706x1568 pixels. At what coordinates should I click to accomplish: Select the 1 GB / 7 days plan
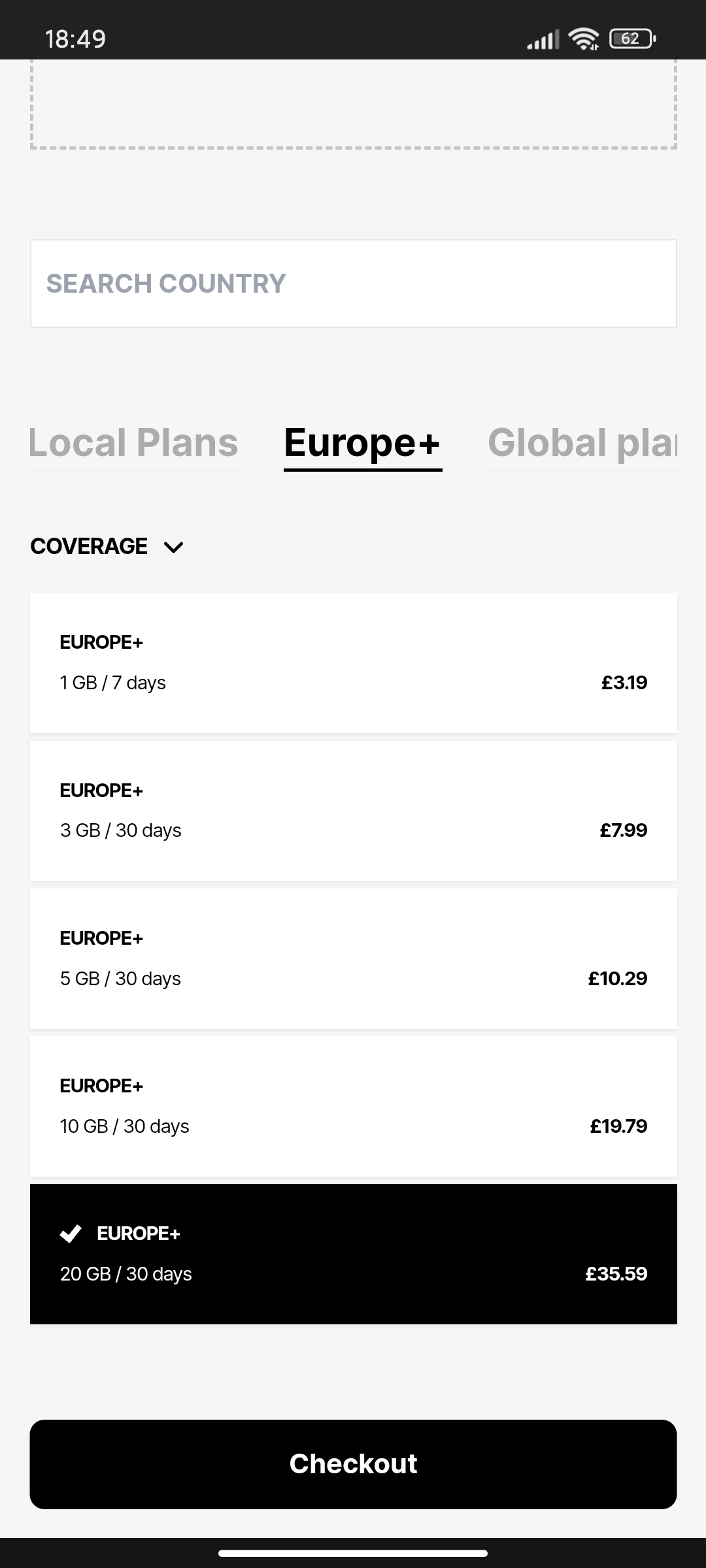[x=353, y=662]
